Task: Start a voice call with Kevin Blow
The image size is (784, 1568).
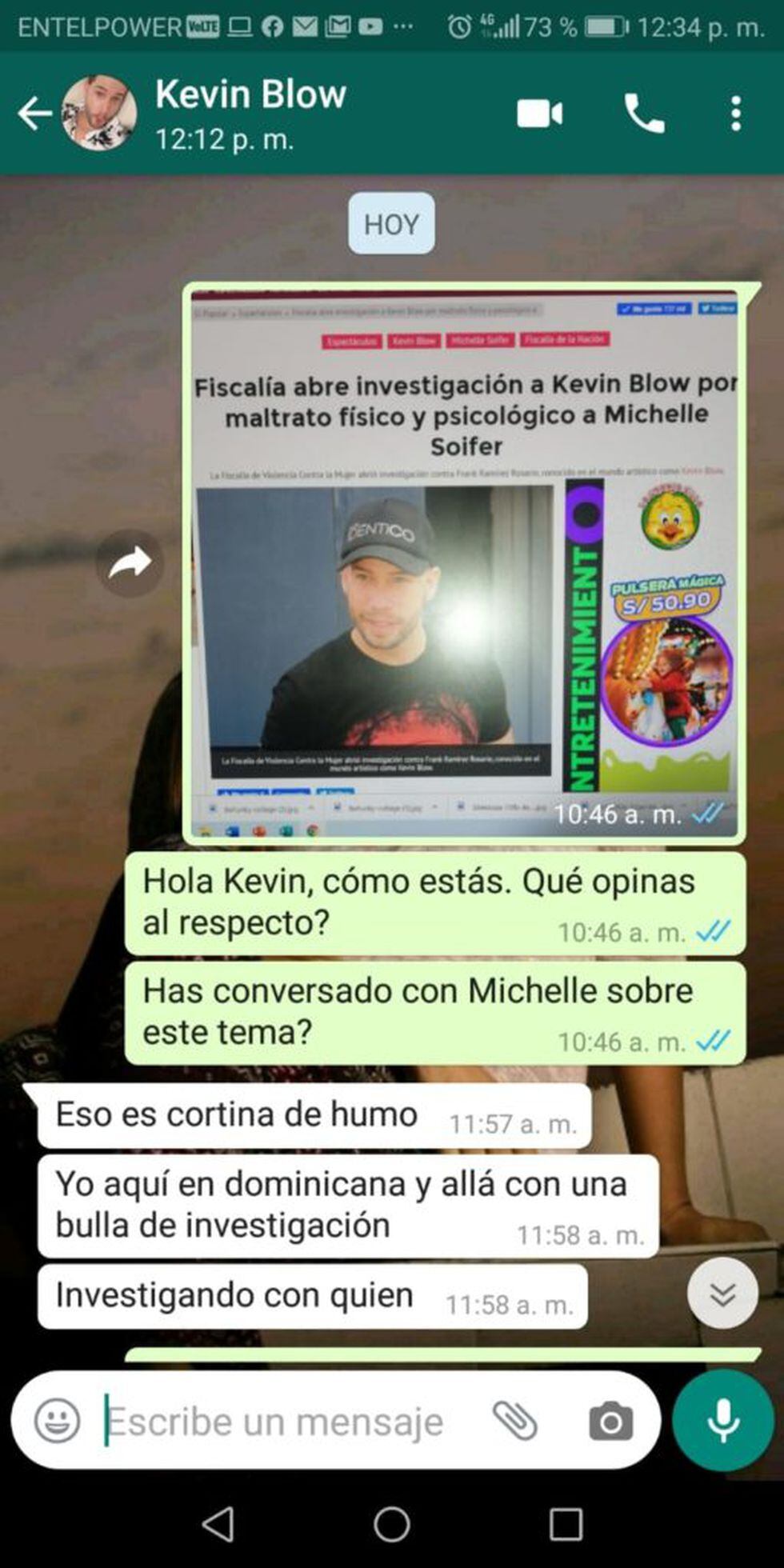Action: pos(644,114)
